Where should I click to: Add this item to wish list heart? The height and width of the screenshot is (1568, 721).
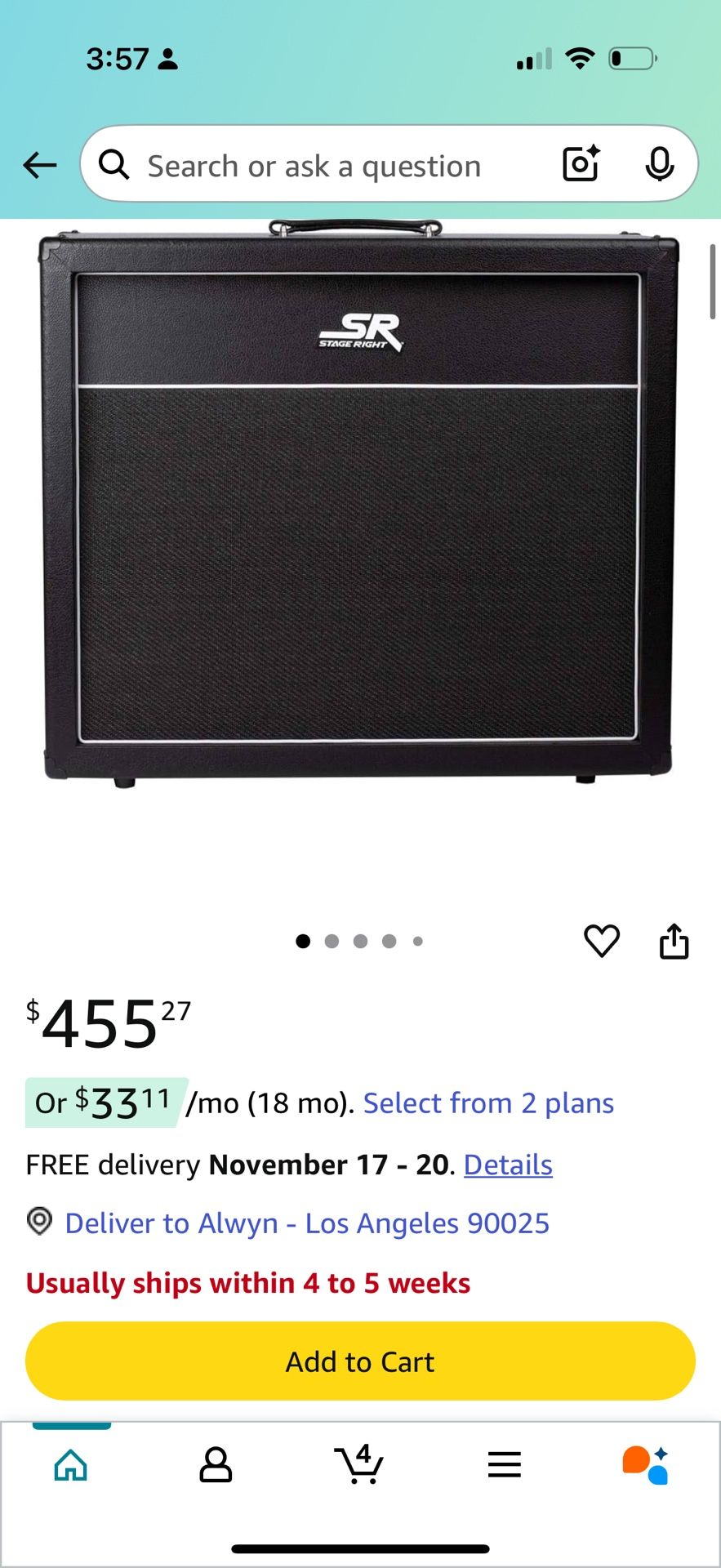point(602,942)
